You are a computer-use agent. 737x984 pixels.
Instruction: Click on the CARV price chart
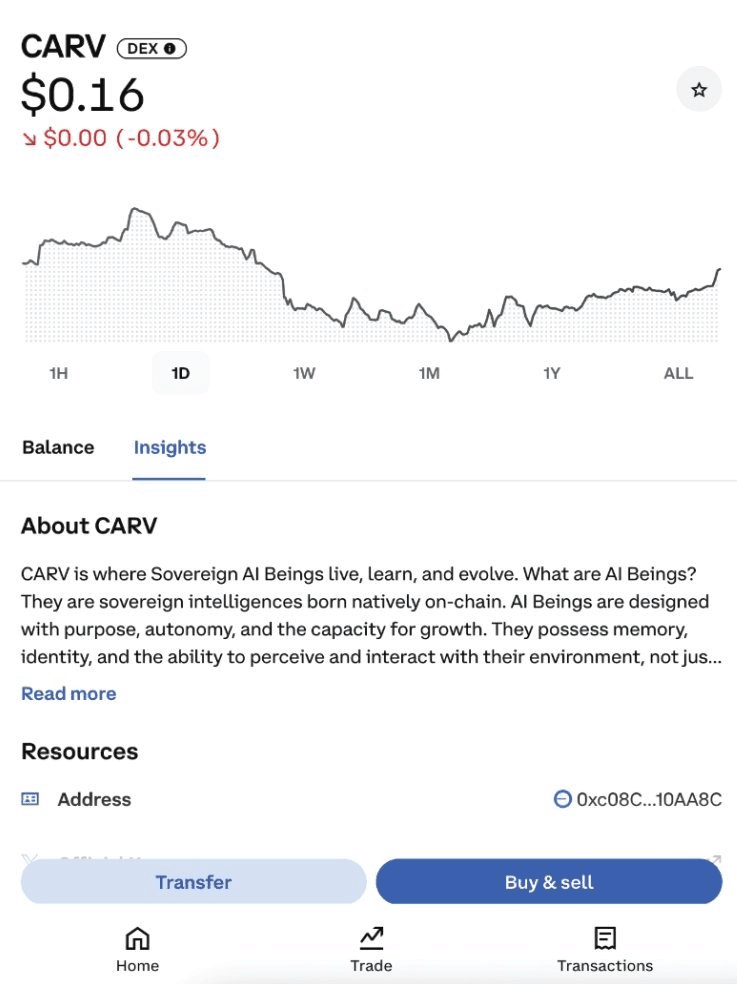pyautogui.click(x=370, y=270)
